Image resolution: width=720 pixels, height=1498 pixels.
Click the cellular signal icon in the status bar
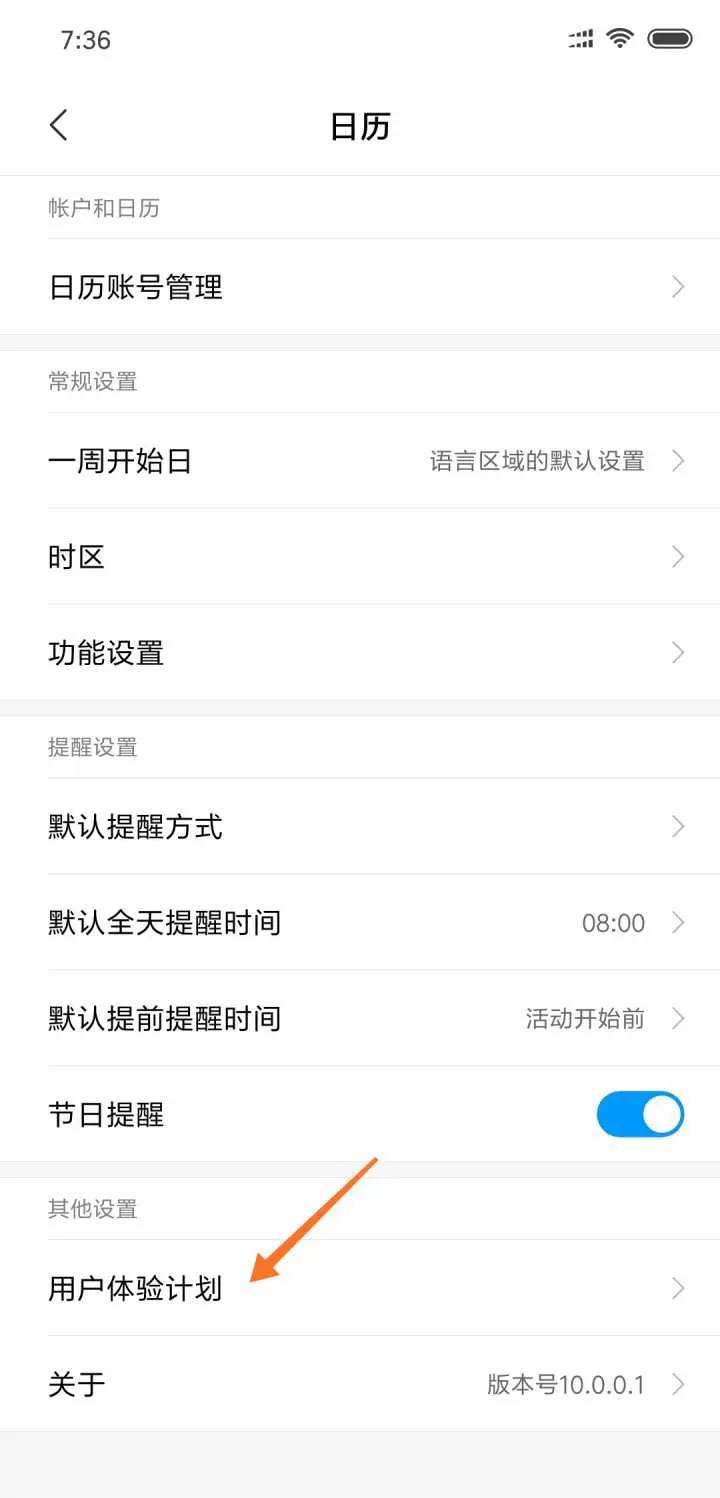pyautogui.click(x=578, y=40)
